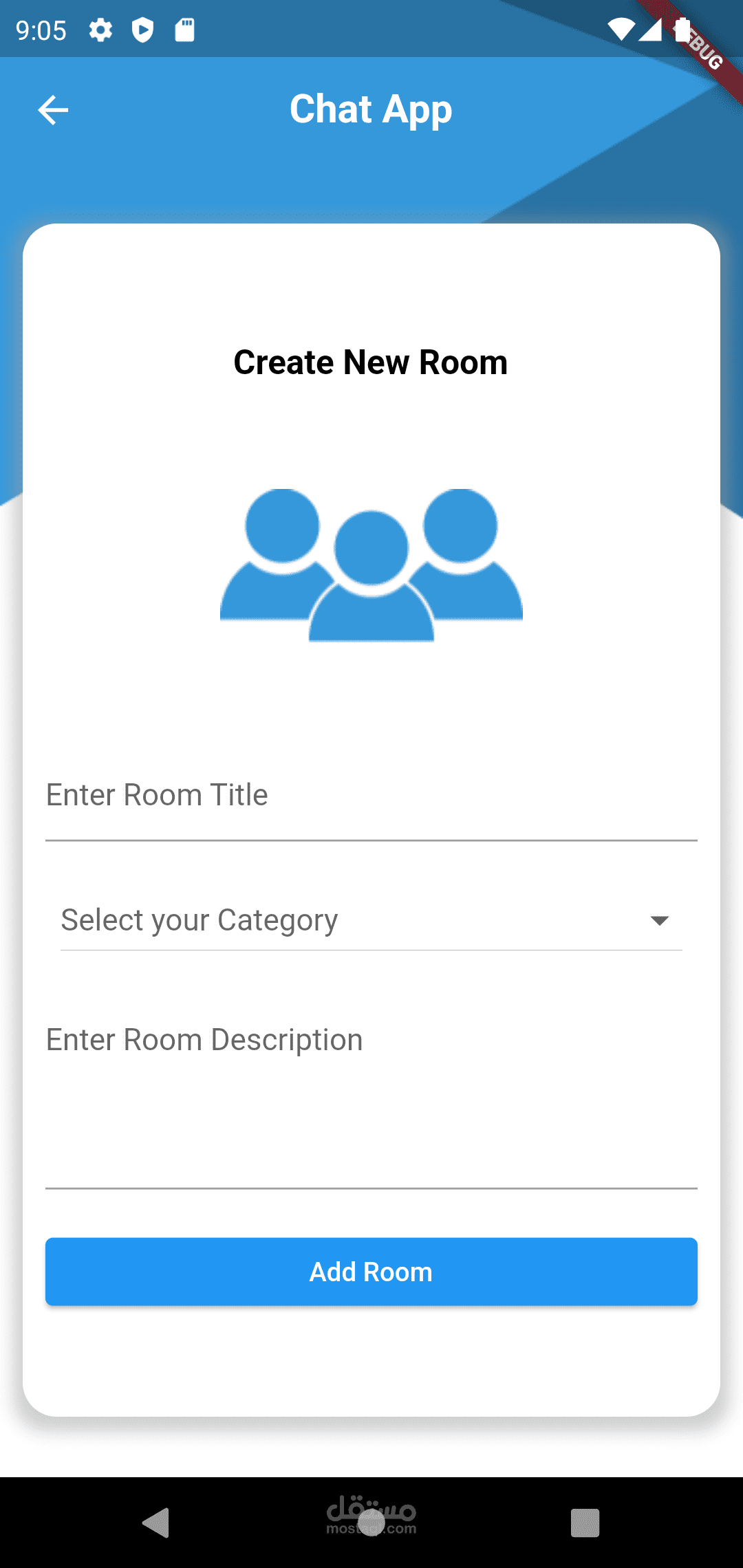Tap the Add Room button
Screen dimensions: 743x1568
tap(371, 1272)
